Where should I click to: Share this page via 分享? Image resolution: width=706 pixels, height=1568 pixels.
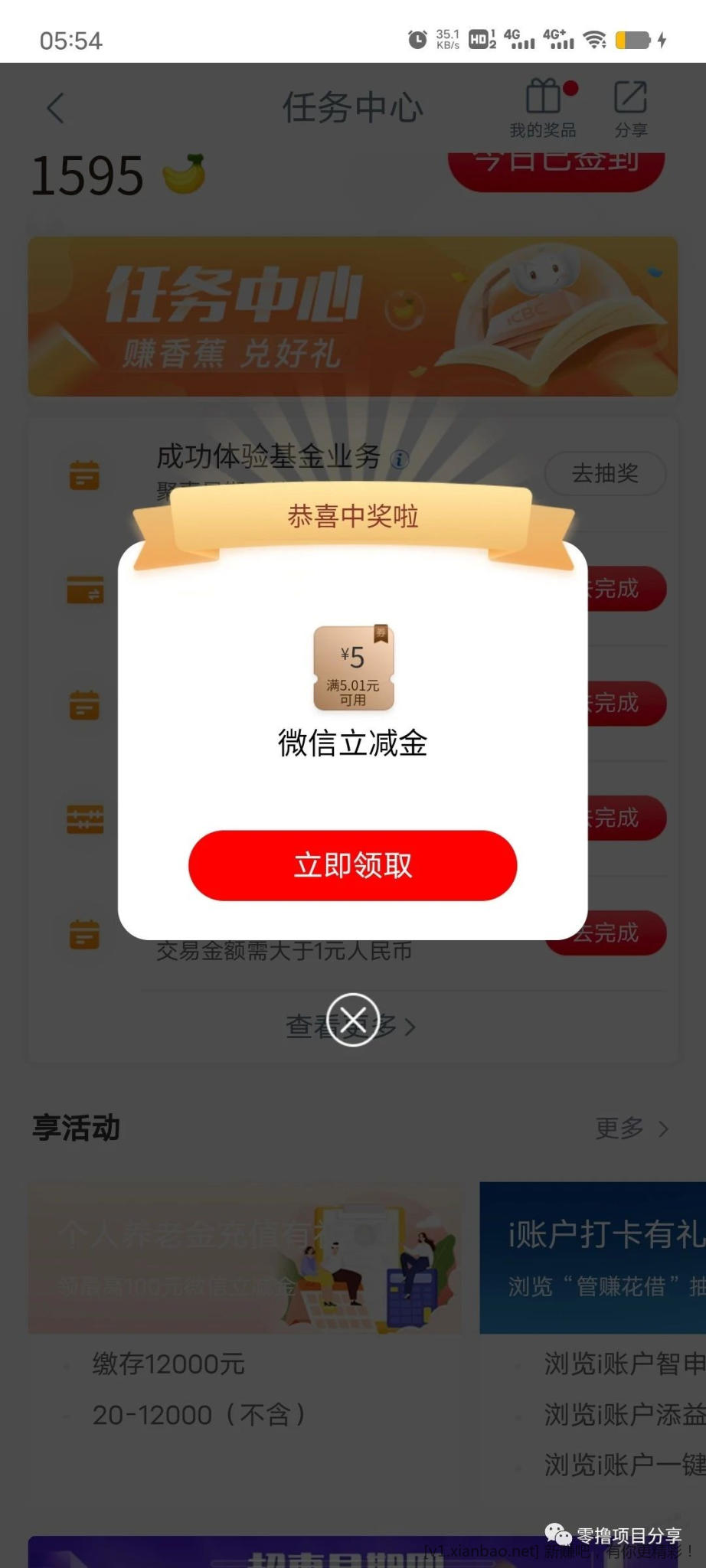631,107
